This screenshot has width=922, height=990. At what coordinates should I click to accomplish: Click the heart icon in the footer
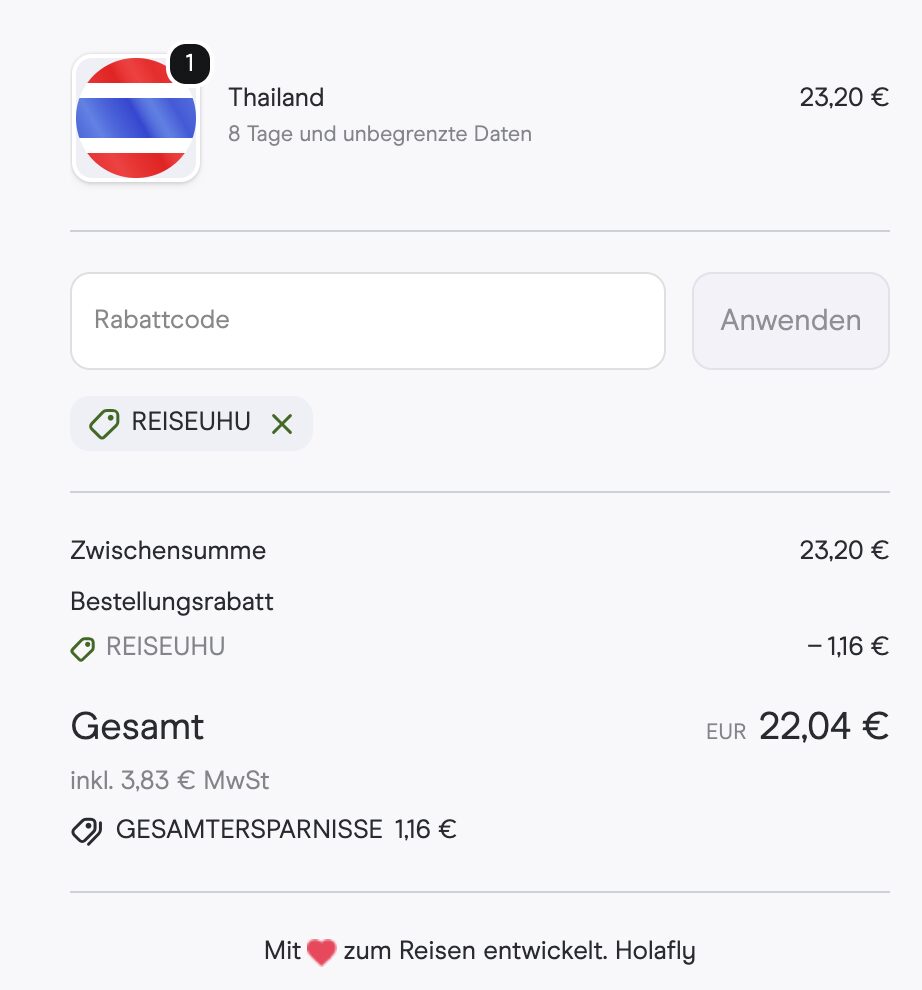pos(322,950)
